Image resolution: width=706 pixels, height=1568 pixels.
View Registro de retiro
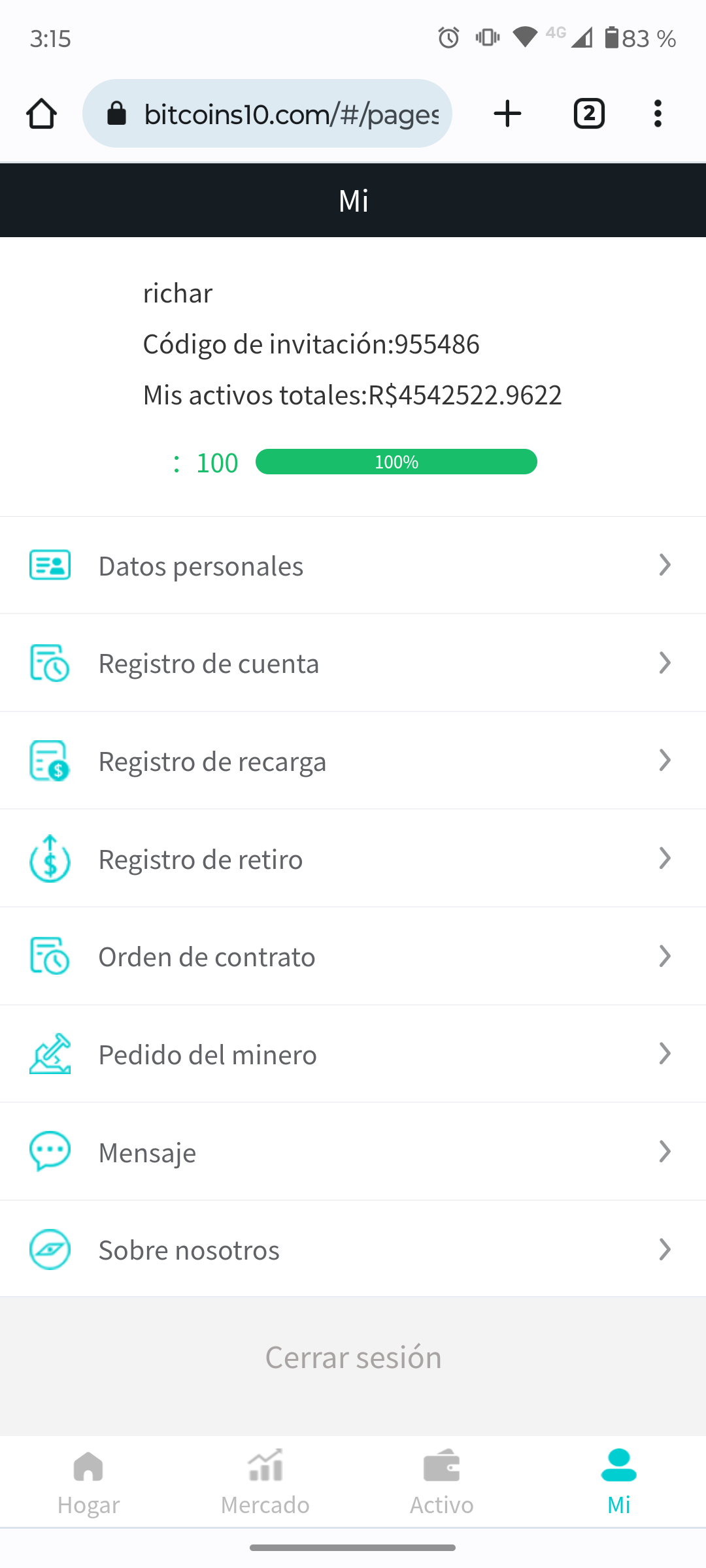pos(353,858)
